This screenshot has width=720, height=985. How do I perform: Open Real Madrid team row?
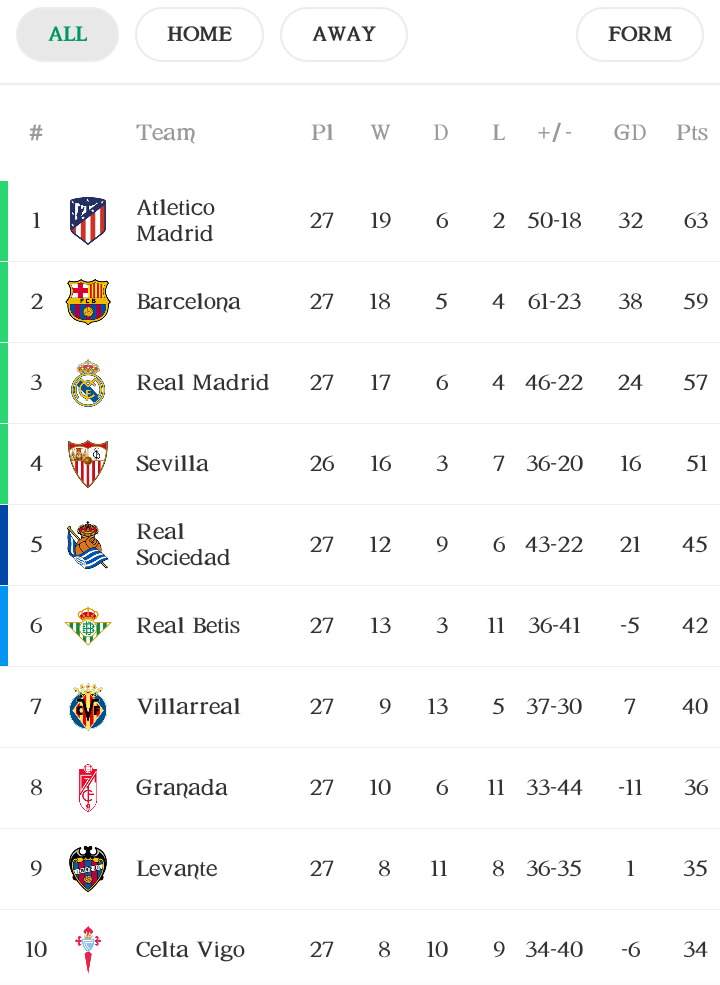pos(202,383)
